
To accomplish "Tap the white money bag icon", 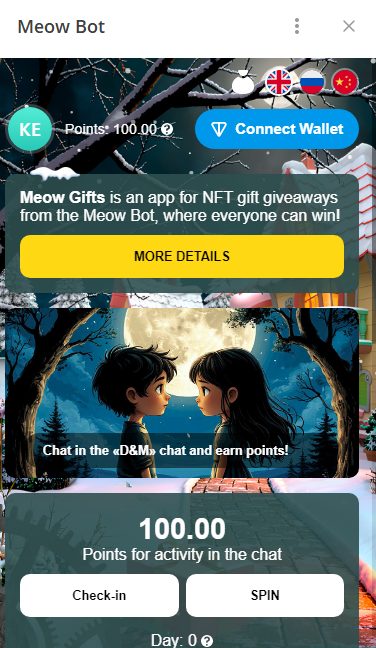I will 243,82.
